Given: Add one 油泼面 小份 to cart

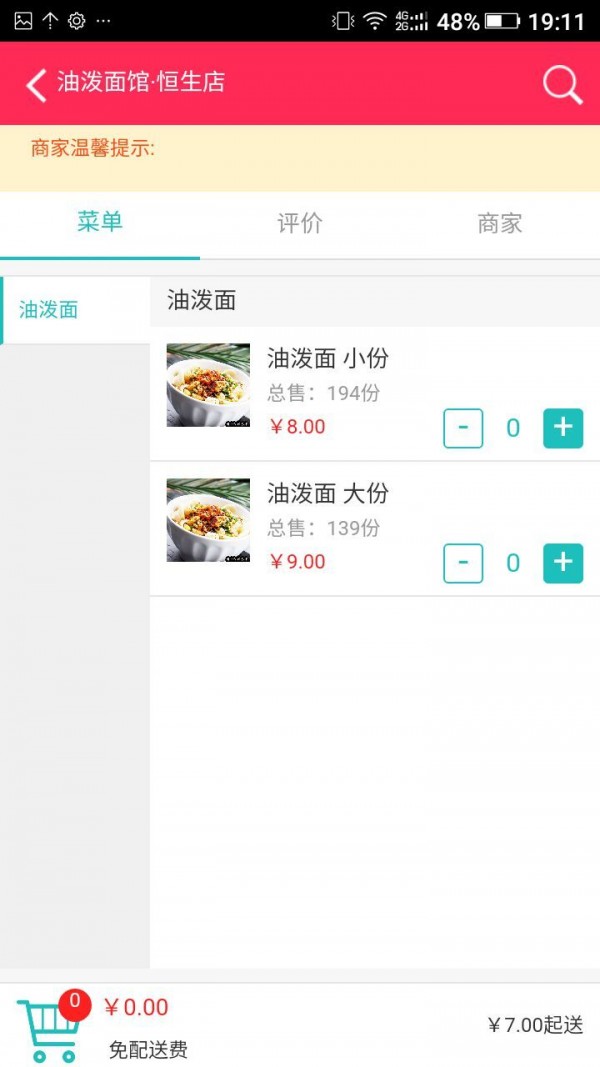Looking at the screenshot, I should [x=563, y=428].
